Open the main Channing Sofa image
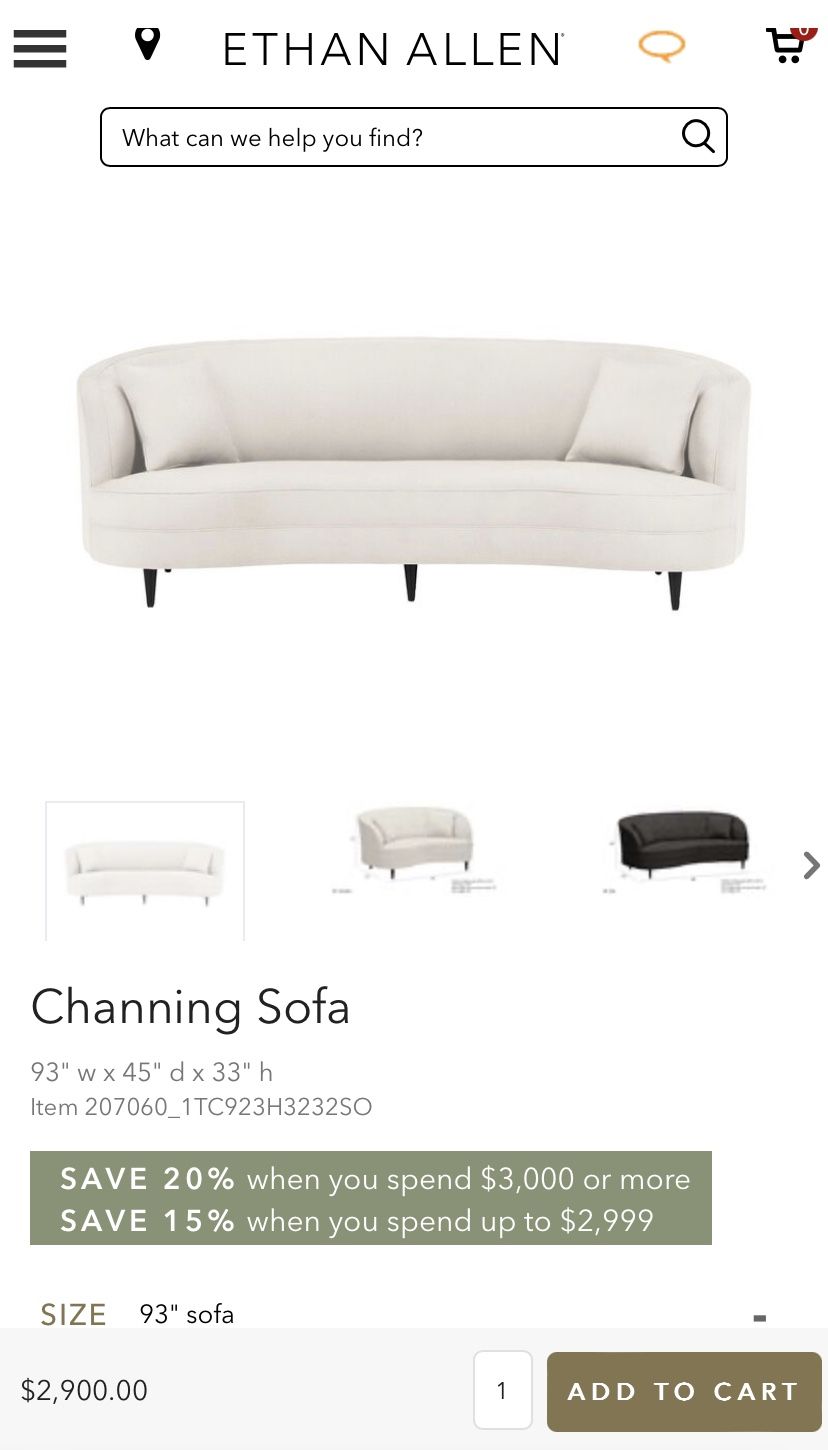828x1450 pixels. pos(413,472)
